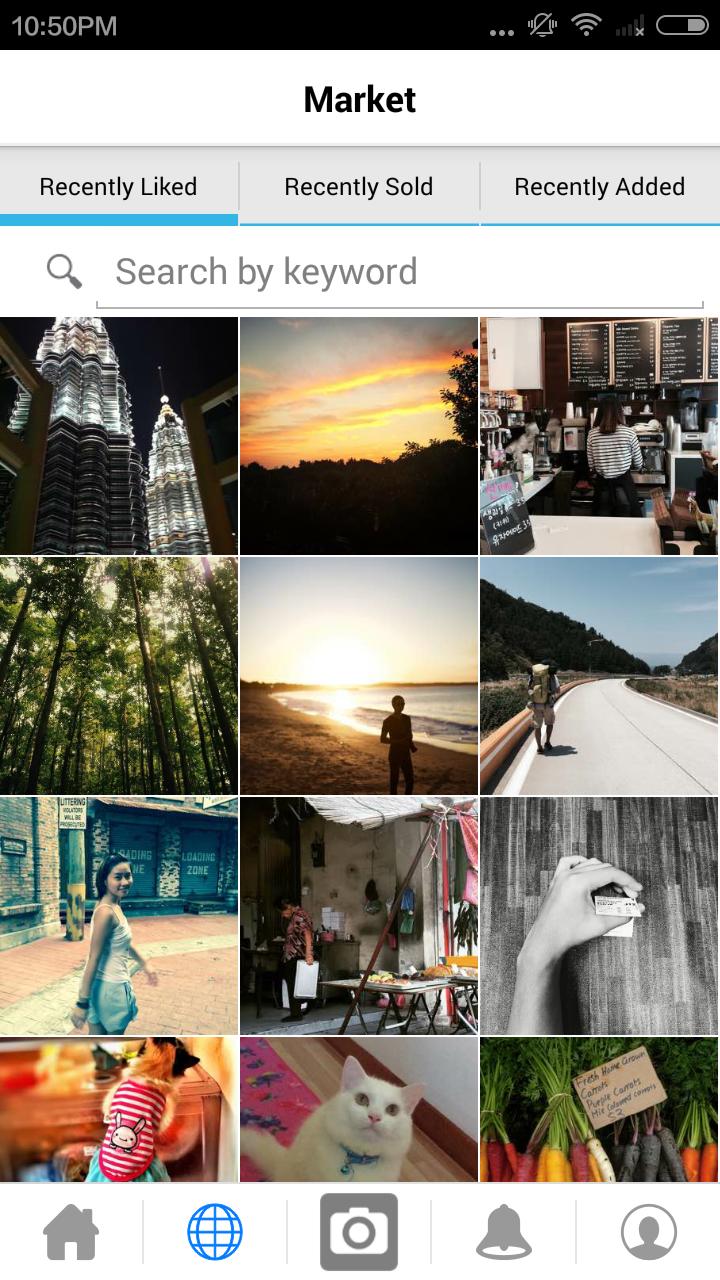Image resolution: width=720 pixels, height=1280 pixels.
Task: Open the coffee shop counter photo
Action: (599, 436)
